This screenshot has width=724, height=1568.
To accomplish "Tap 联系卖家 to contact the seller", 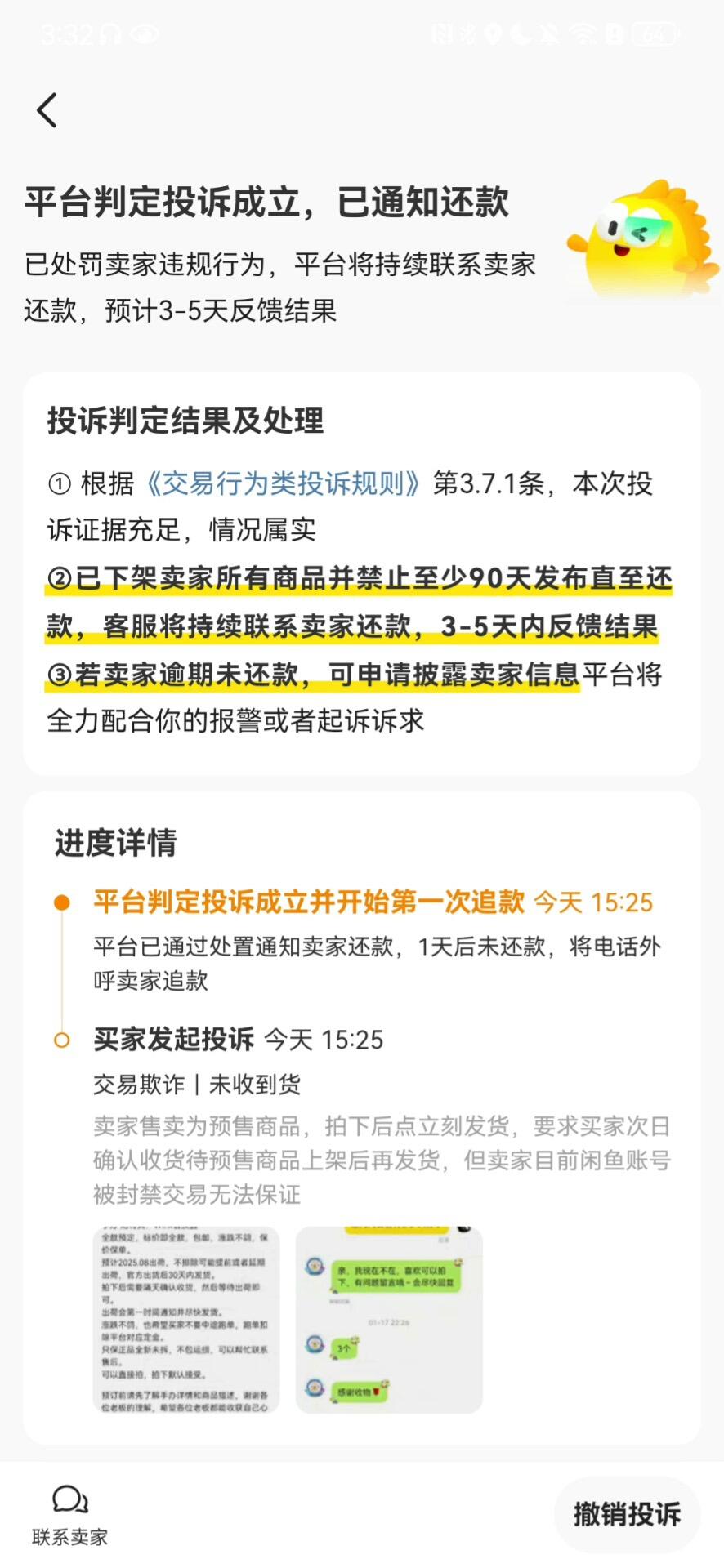I will coord(70,1516).
